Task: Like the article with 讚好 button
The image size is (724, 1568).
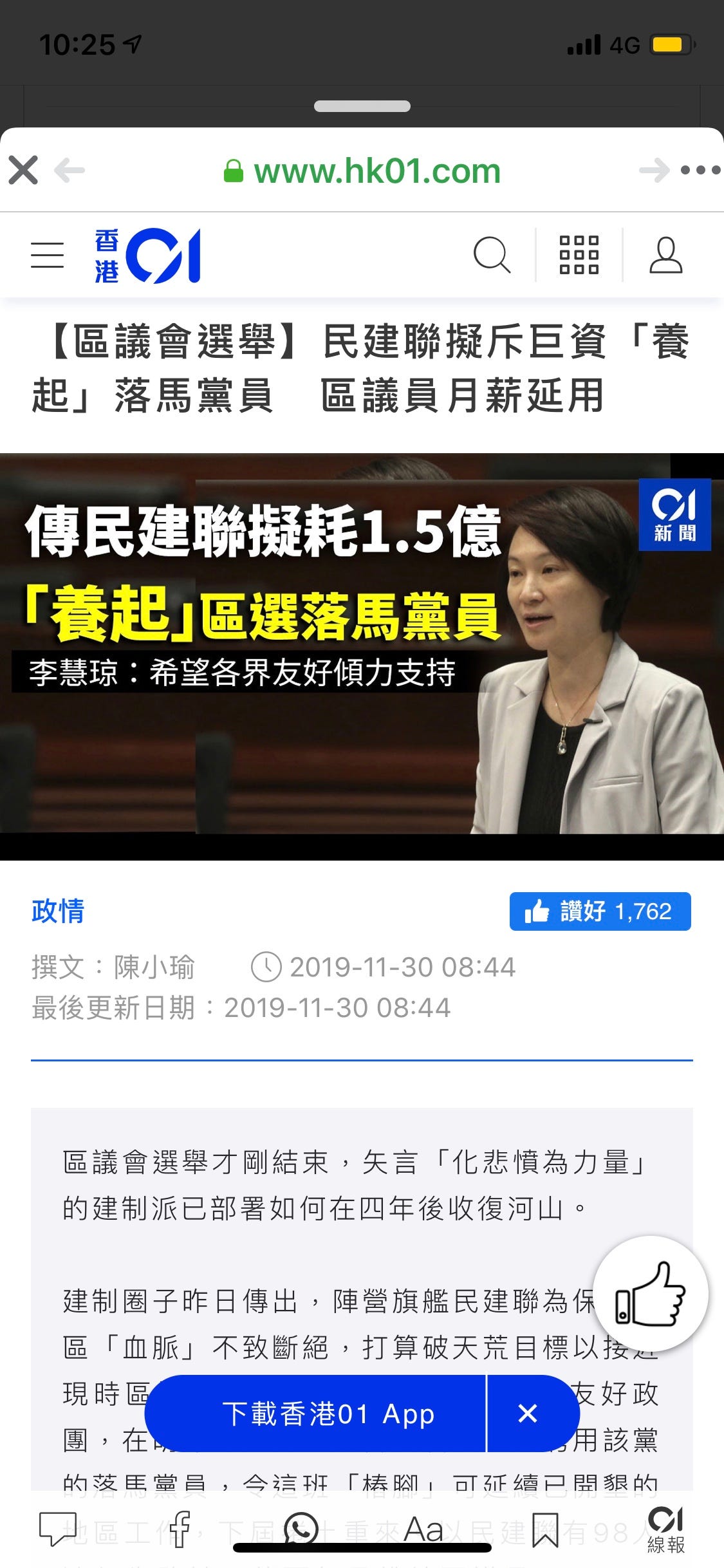Action: tap(600, 911)
